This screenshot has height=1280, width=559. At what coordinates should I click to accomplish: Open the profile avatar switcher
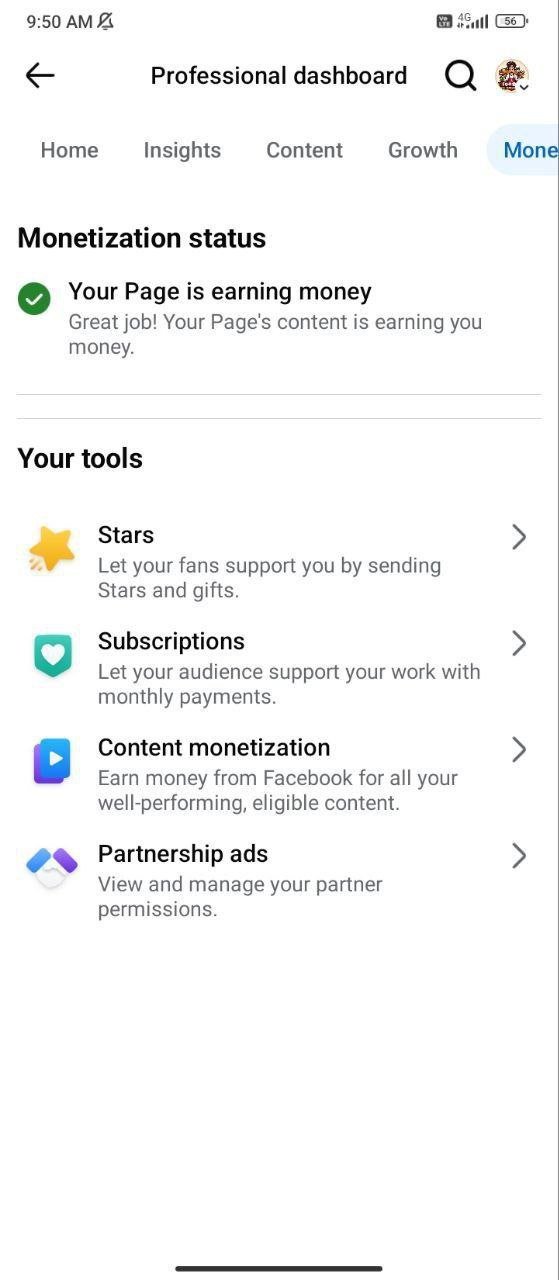(512, 76)
